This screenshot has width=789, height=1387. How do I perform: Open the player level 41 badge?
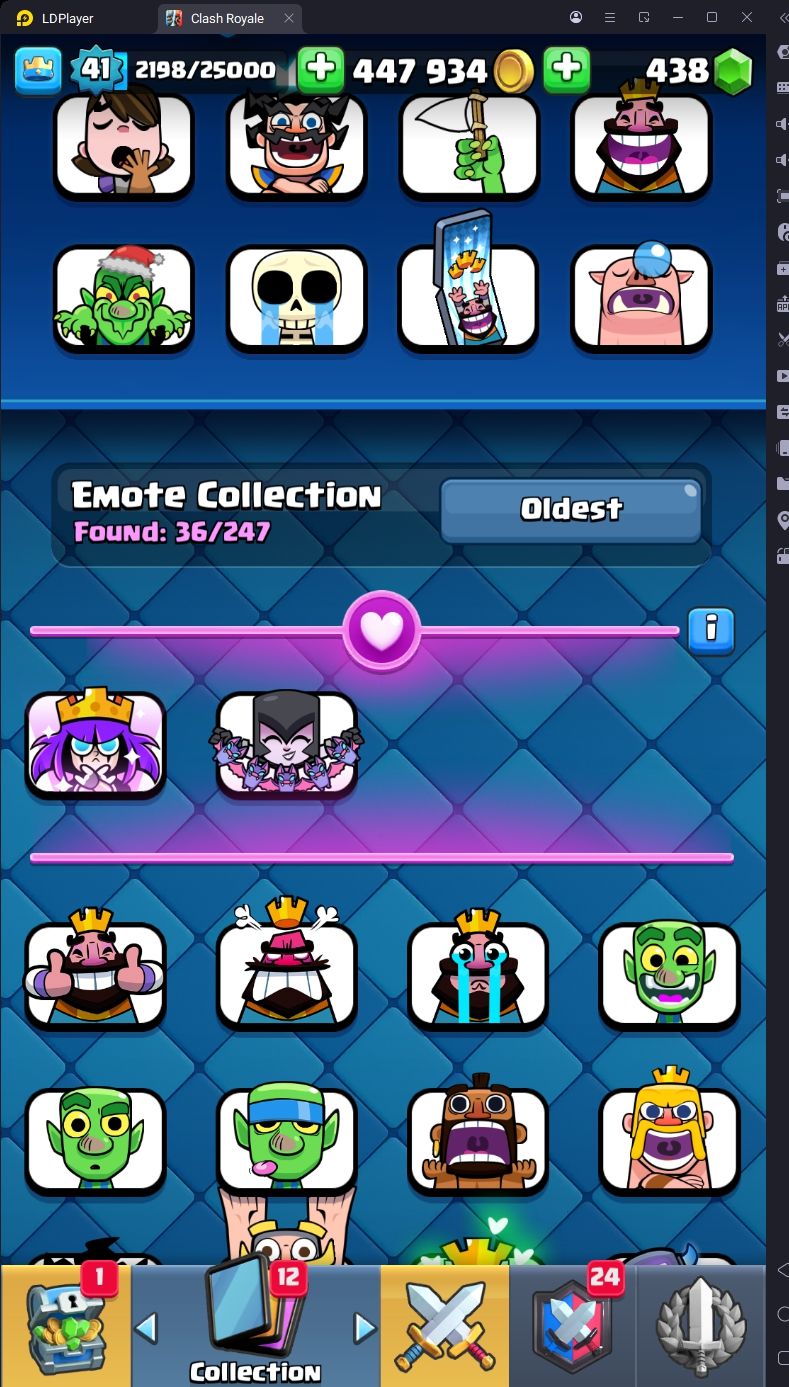tap(95, 69)
